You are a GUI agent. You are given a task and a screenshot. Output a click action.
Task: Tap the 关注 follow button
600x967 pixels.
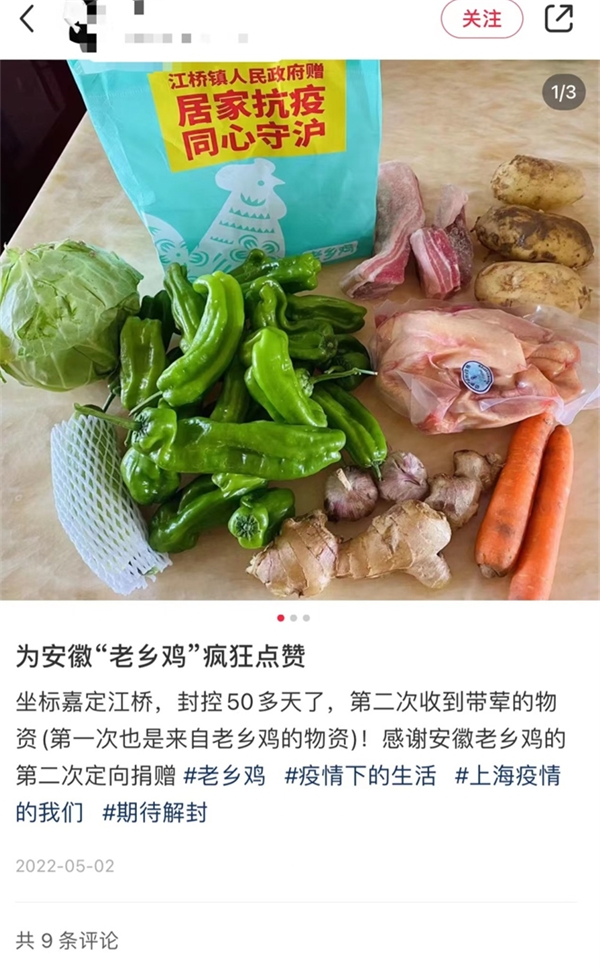pos(482,19)
